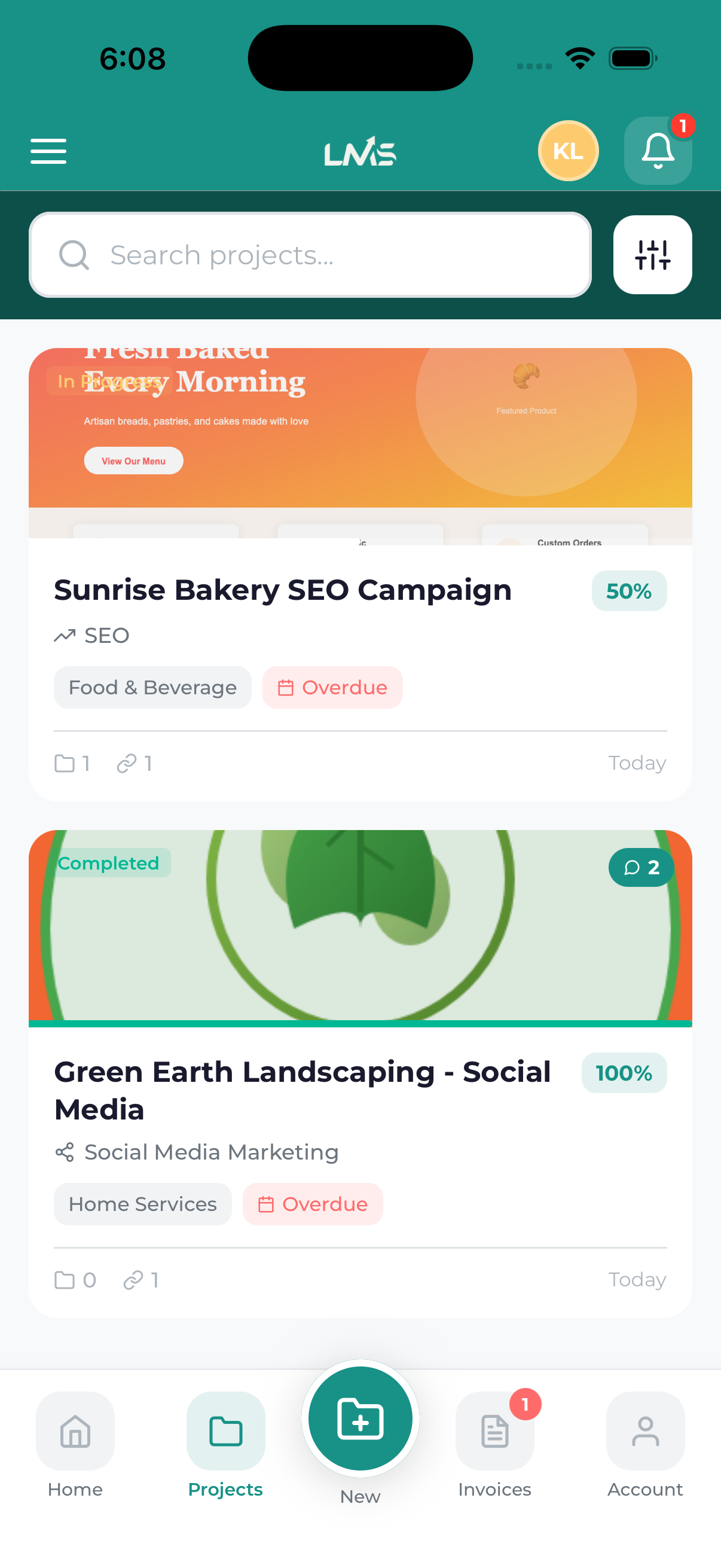Viewport: 721px width, 1568px height.
Task: Click the Food & Beverage category tag
Action: coord(152,687)
